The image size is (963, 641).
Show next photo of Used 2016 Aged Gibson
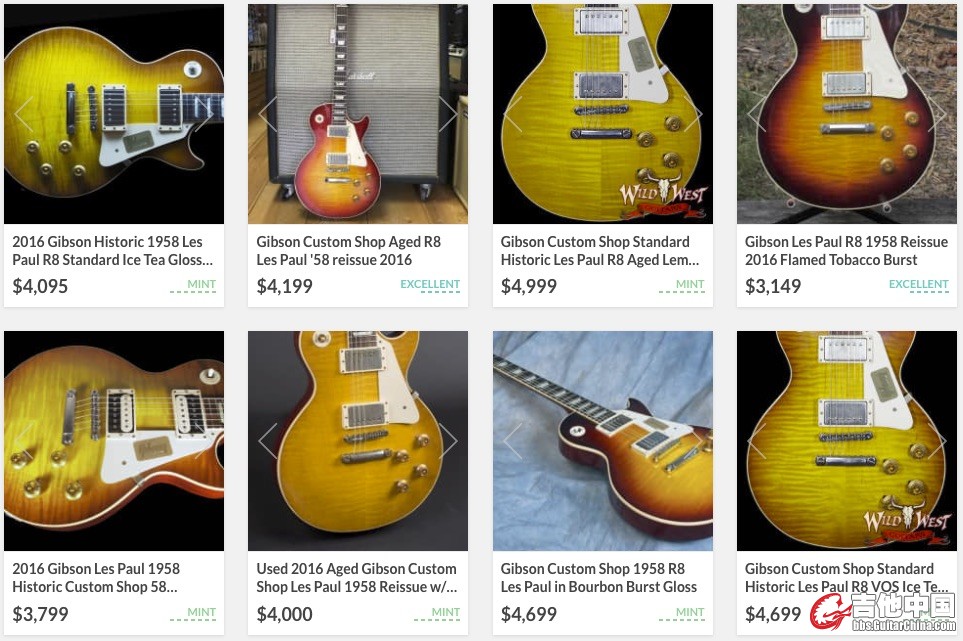tap(448, 441)
